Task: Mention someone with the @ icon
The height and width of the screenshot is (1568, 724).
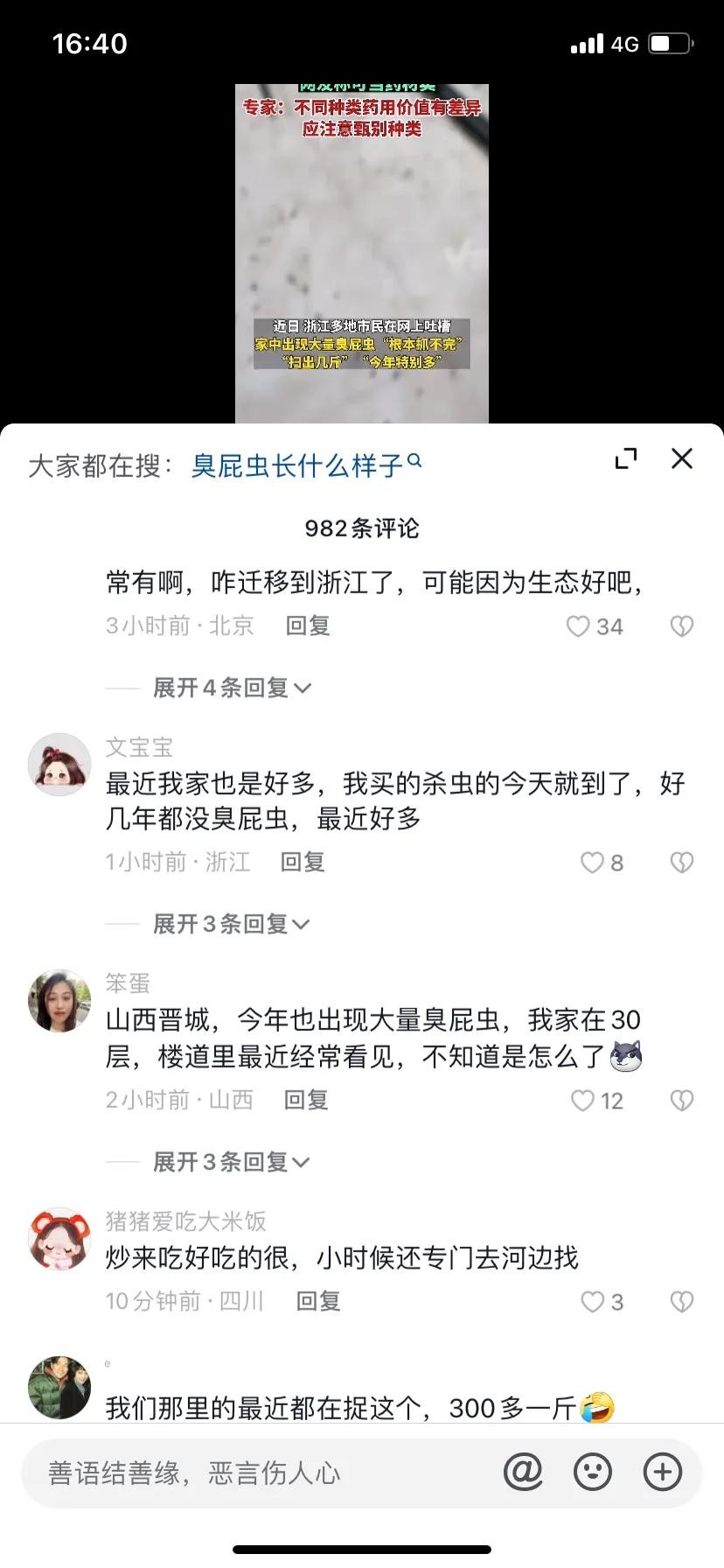Action: click(523, 1473)
